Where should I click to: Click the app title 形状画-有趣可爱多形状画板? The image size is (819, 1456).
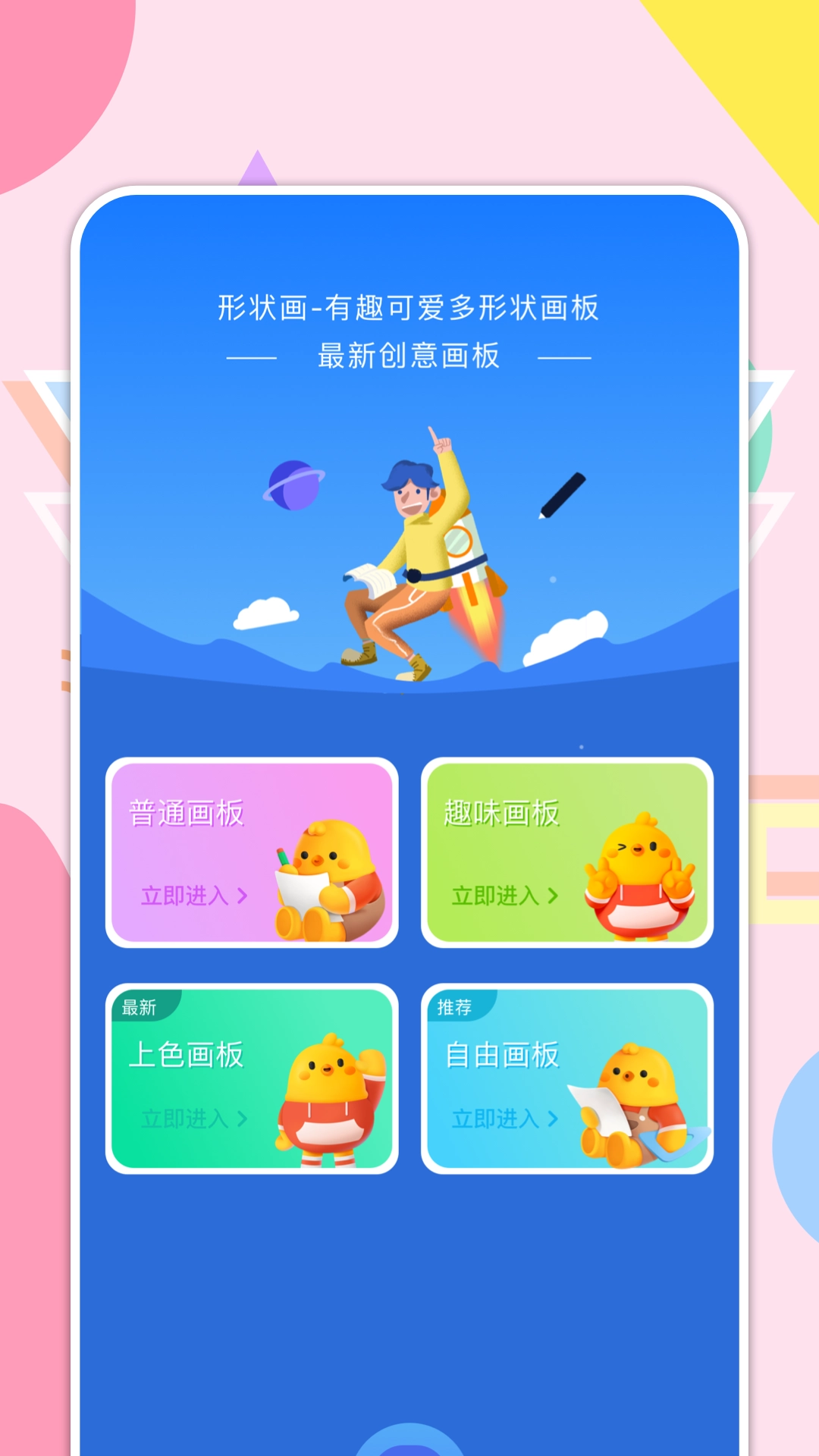pyautogui.click(x=409, y=307)
